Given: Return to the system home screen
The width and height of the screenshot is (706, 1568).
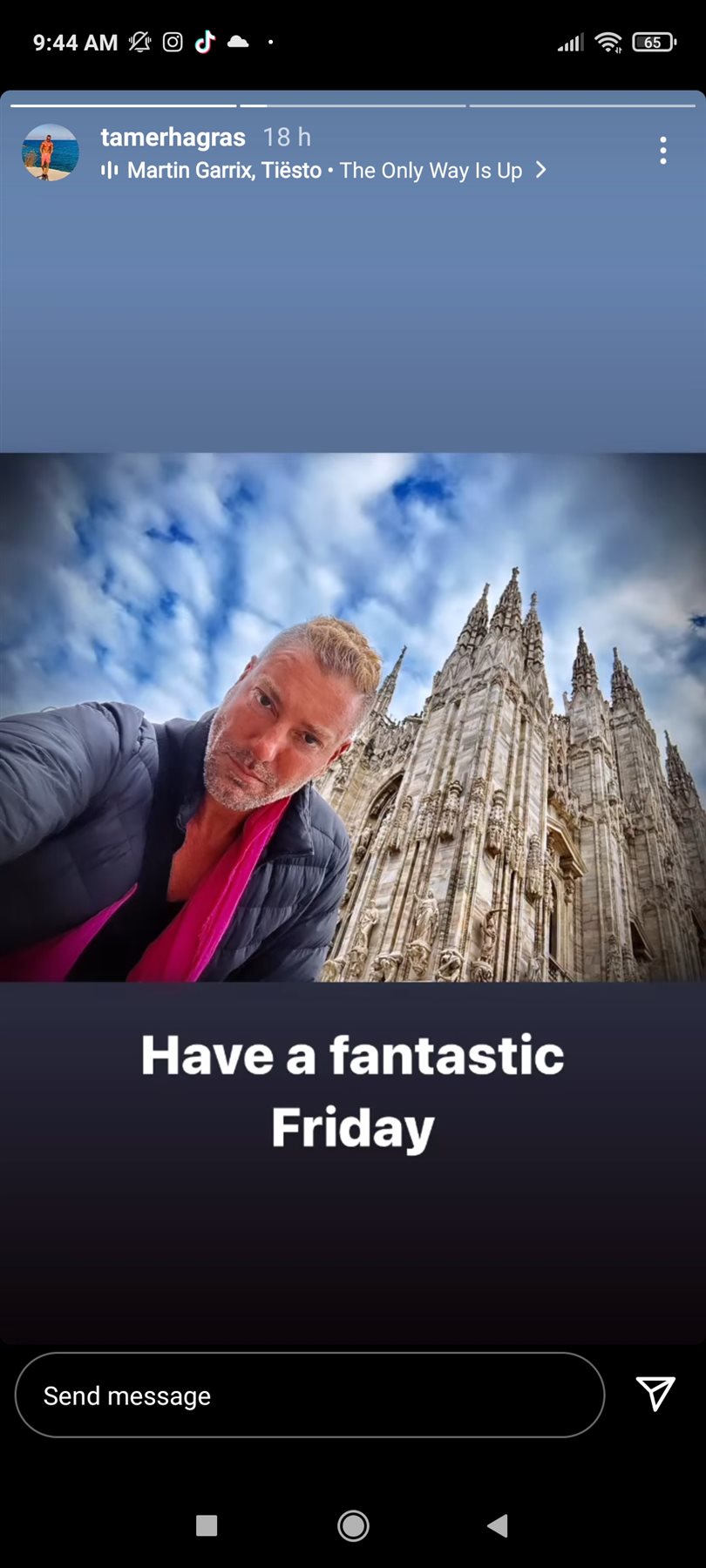Looking at the screenshot, I should point(353,1525).
